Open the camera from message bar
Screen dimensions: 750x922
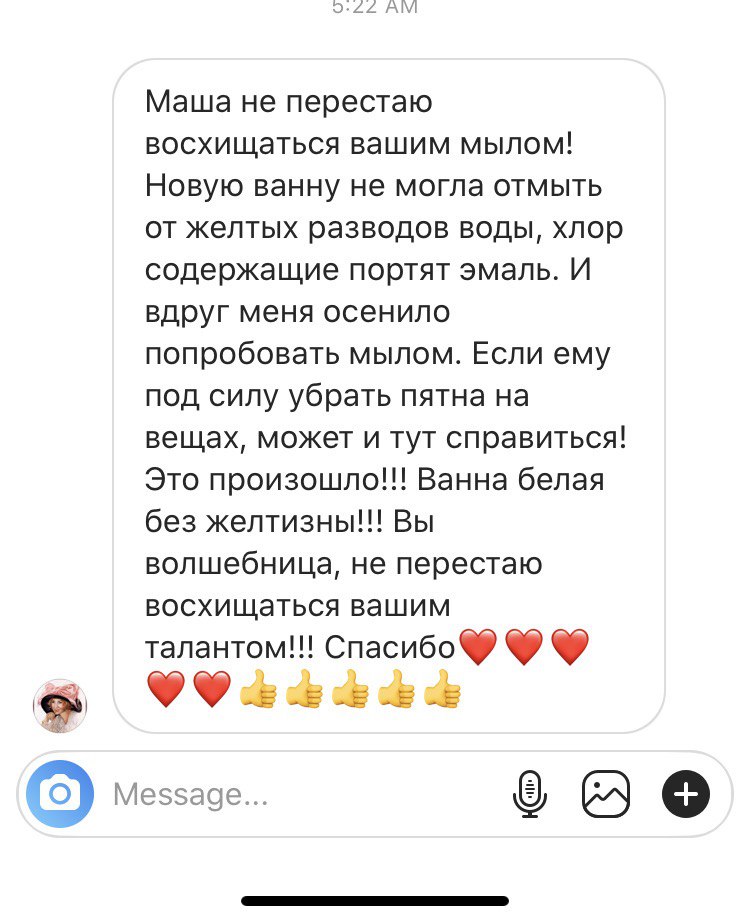pyautogui.click(x=60, y=794)
